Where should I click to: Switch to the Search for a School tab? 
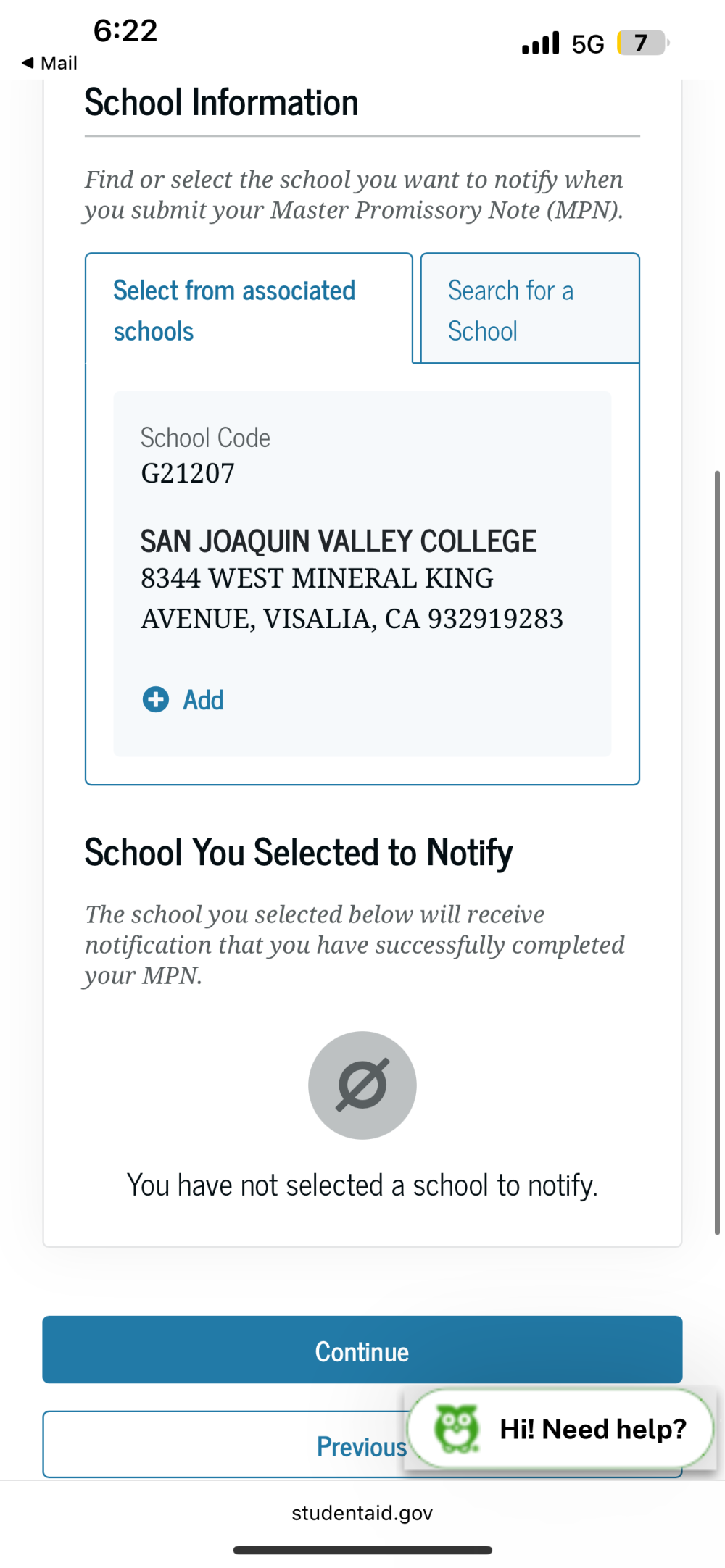pyautogui.click(x=530, y=309)
